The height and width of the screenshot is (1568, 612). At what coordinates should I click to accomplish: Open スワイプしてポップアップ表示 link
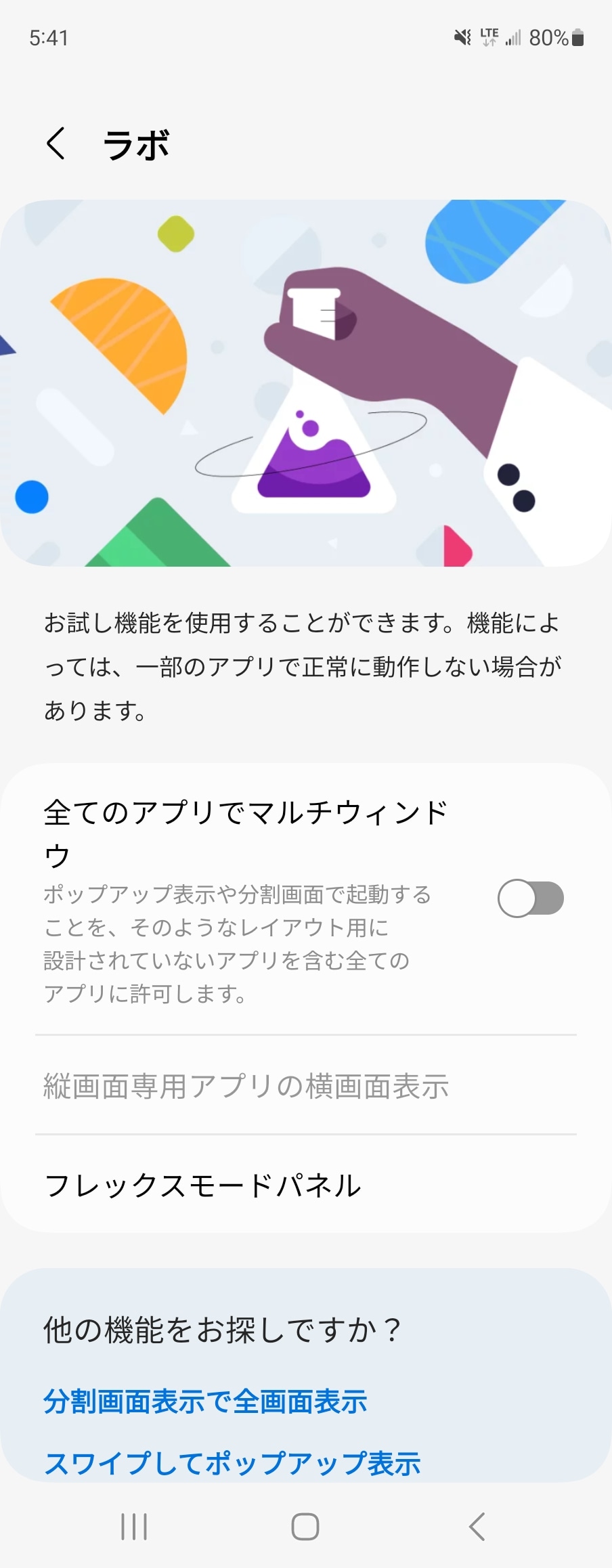pyautogui.click(x=232, y=1460)
